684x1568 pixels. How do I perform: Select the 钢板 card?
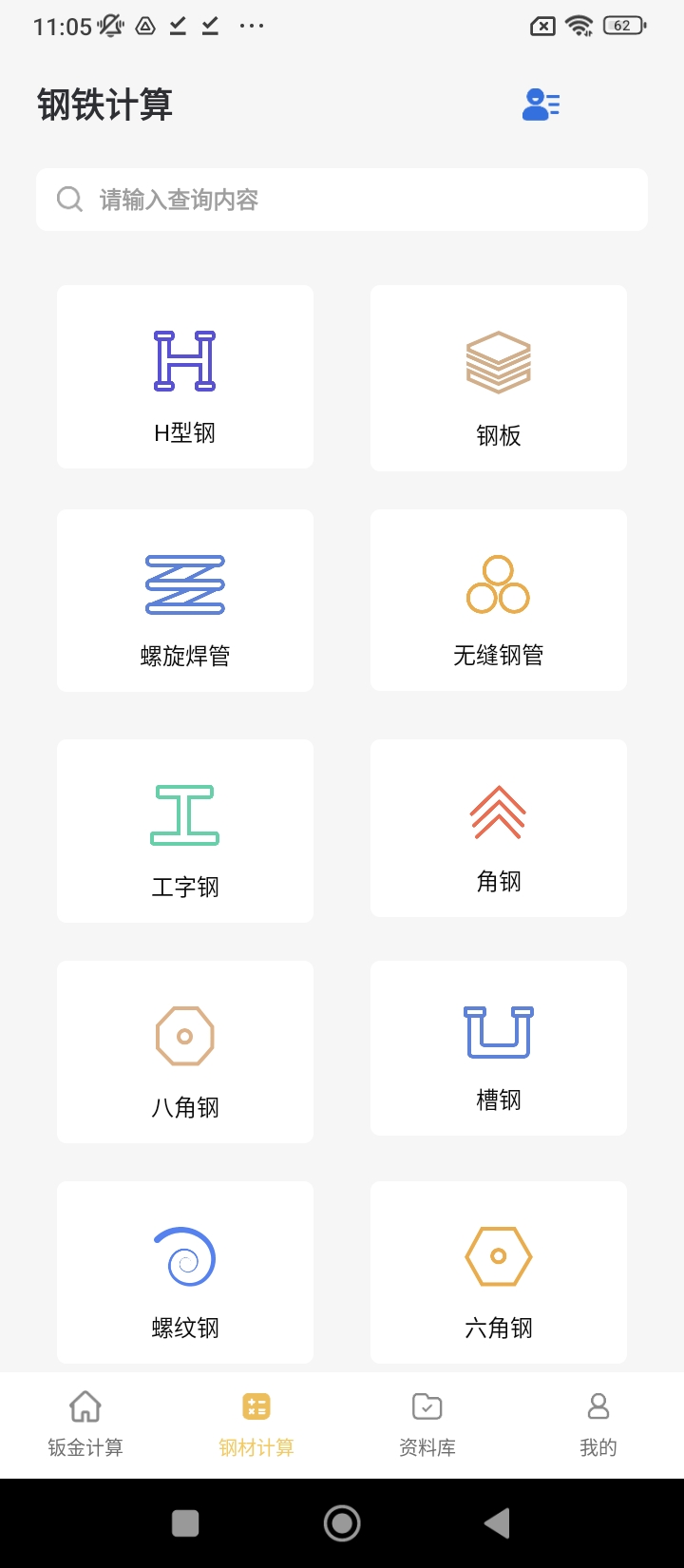click(499, 378)
